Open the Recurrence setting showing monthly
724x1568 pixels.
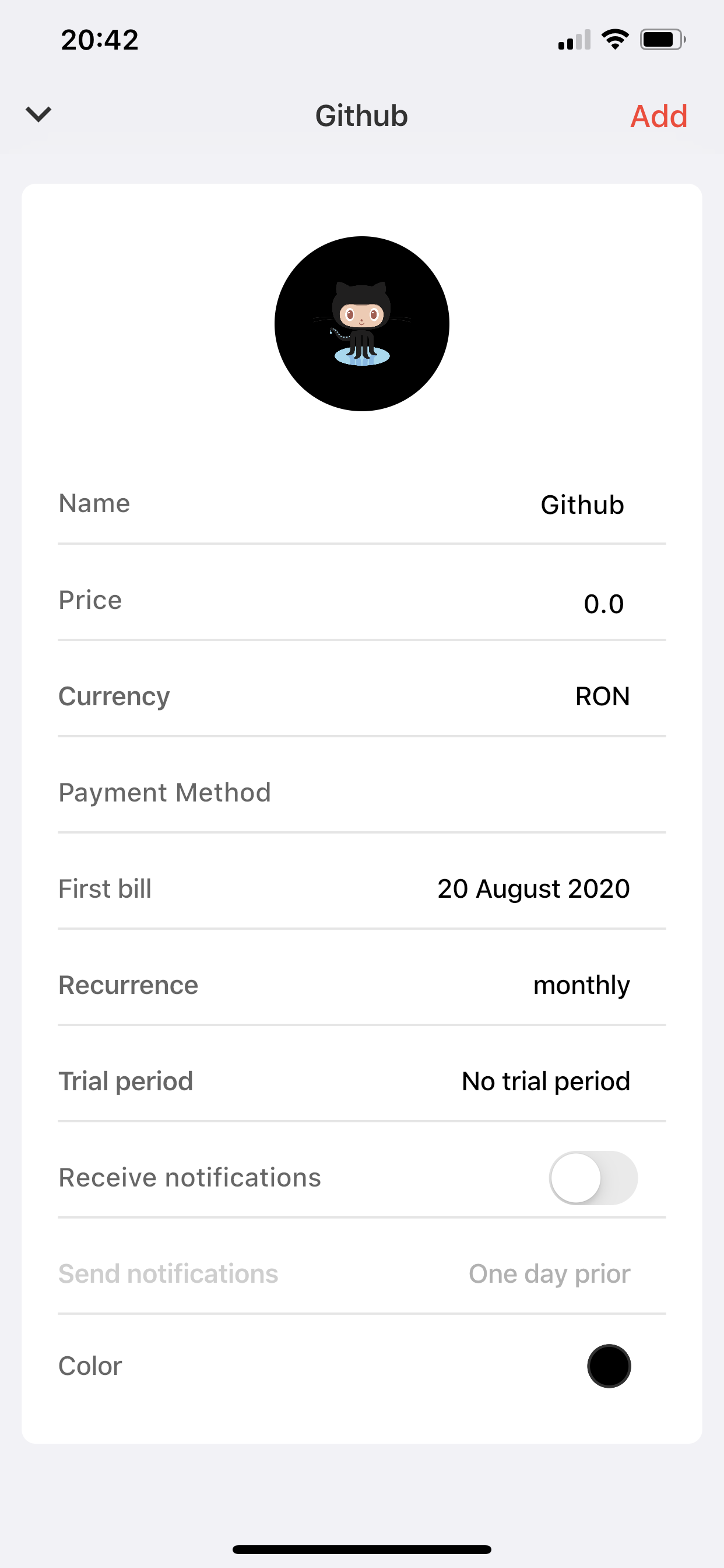point(362,985)
